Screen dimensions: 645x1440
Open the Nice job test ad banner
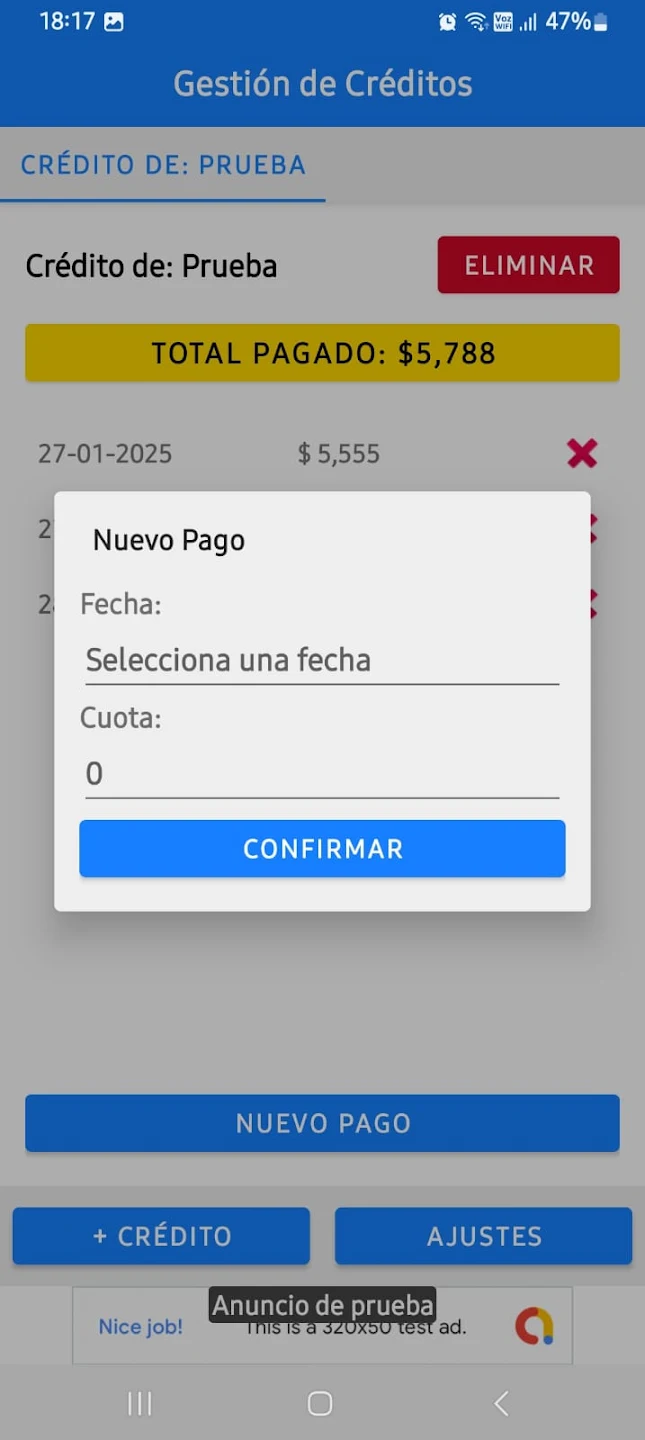(322, 1327)
